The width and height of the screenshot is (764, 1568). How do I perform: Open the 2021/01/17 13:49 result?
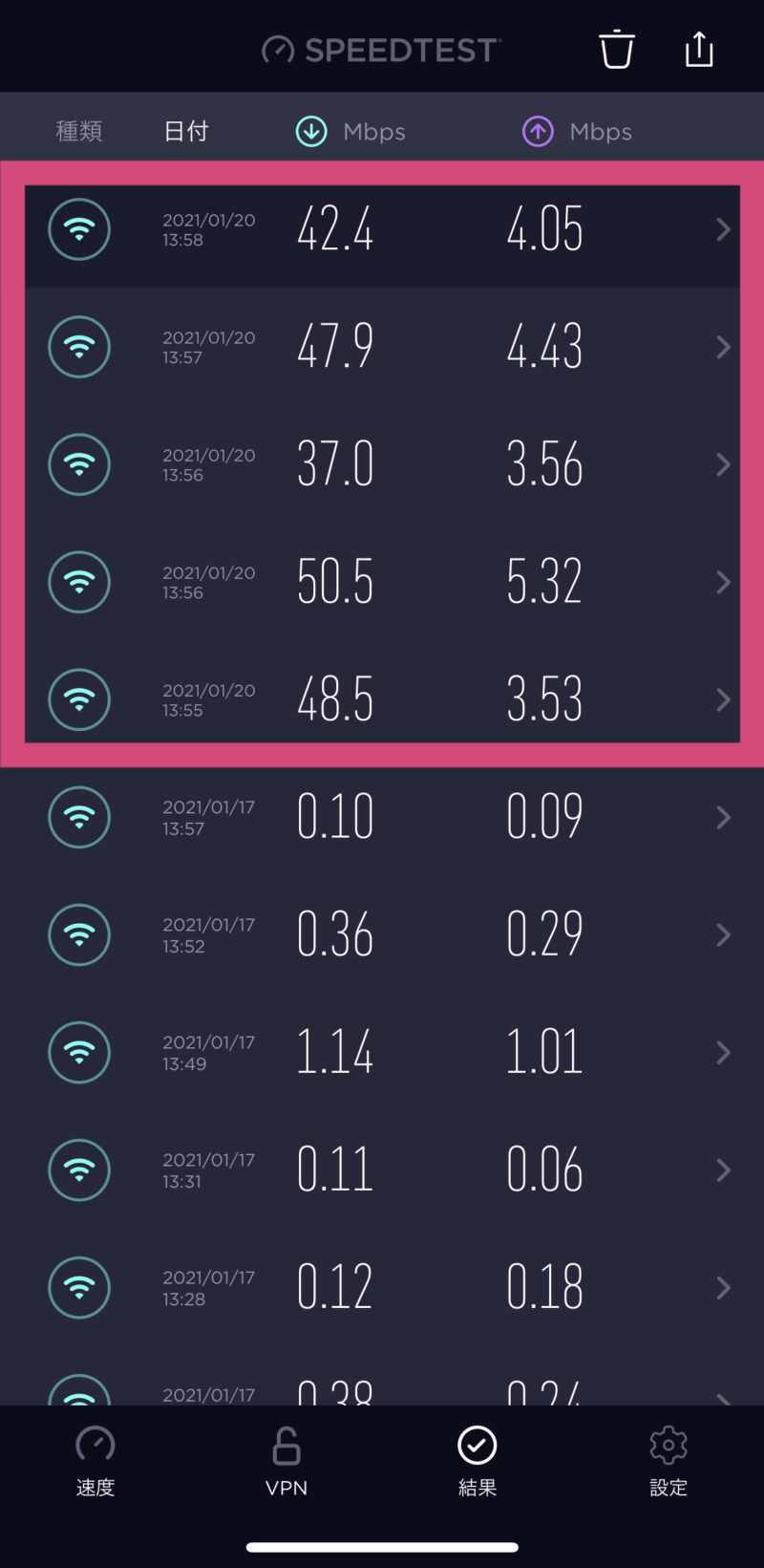[382, 1053]
